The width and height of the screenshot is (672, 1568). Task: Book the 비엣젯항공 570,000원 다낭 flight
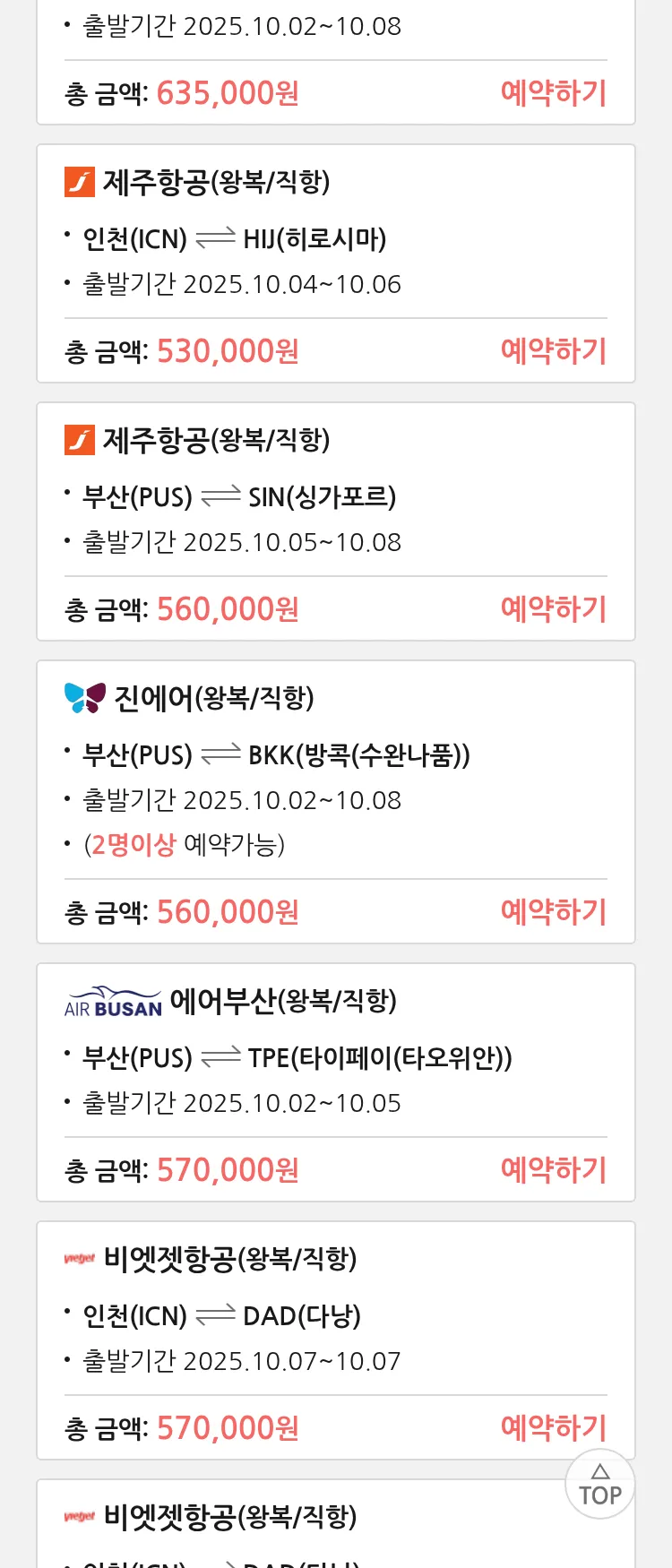pos(553,1427)
